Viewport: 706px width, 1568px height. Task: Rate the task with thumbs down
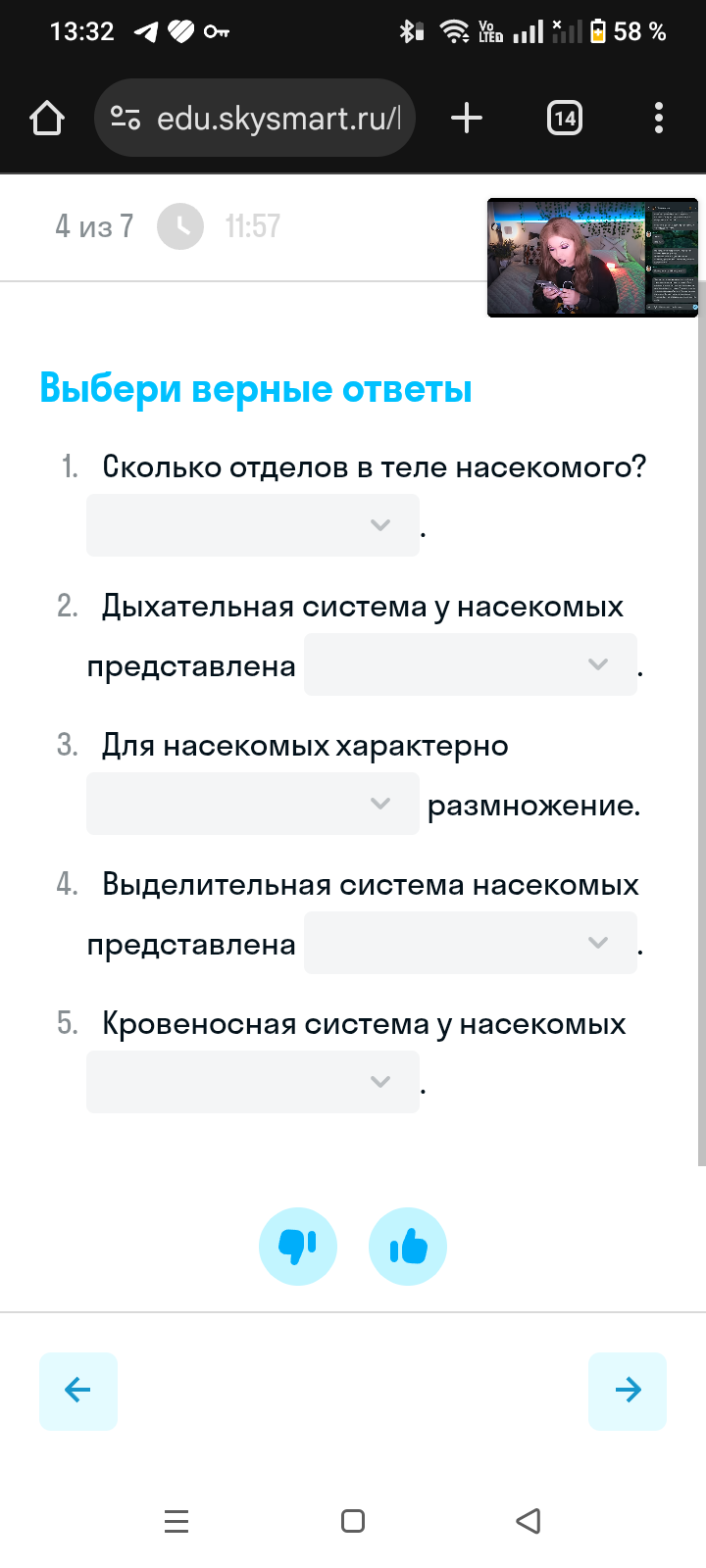click(x=298, y=1247)
